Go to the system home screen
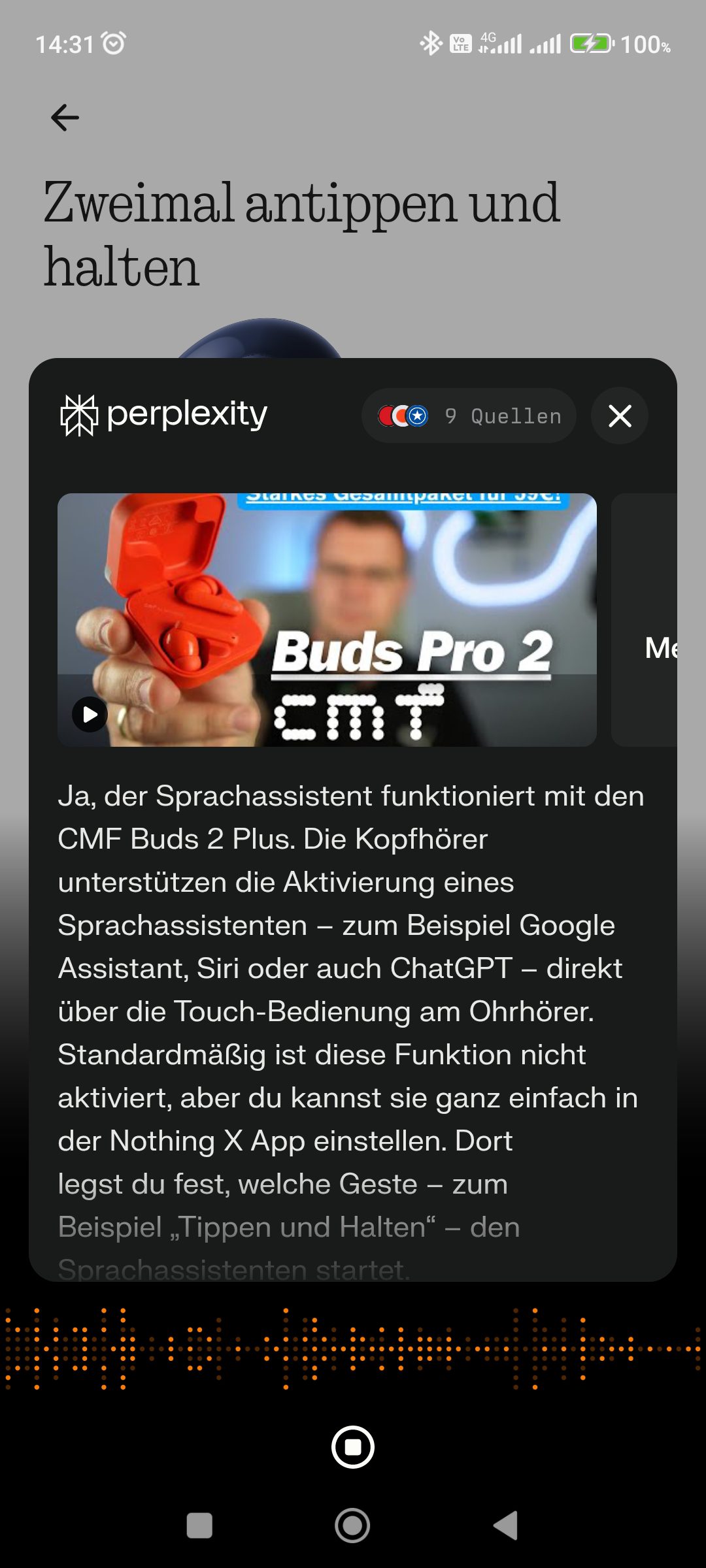Screen dimensions: 706x1568 (x=352, y=1526)
